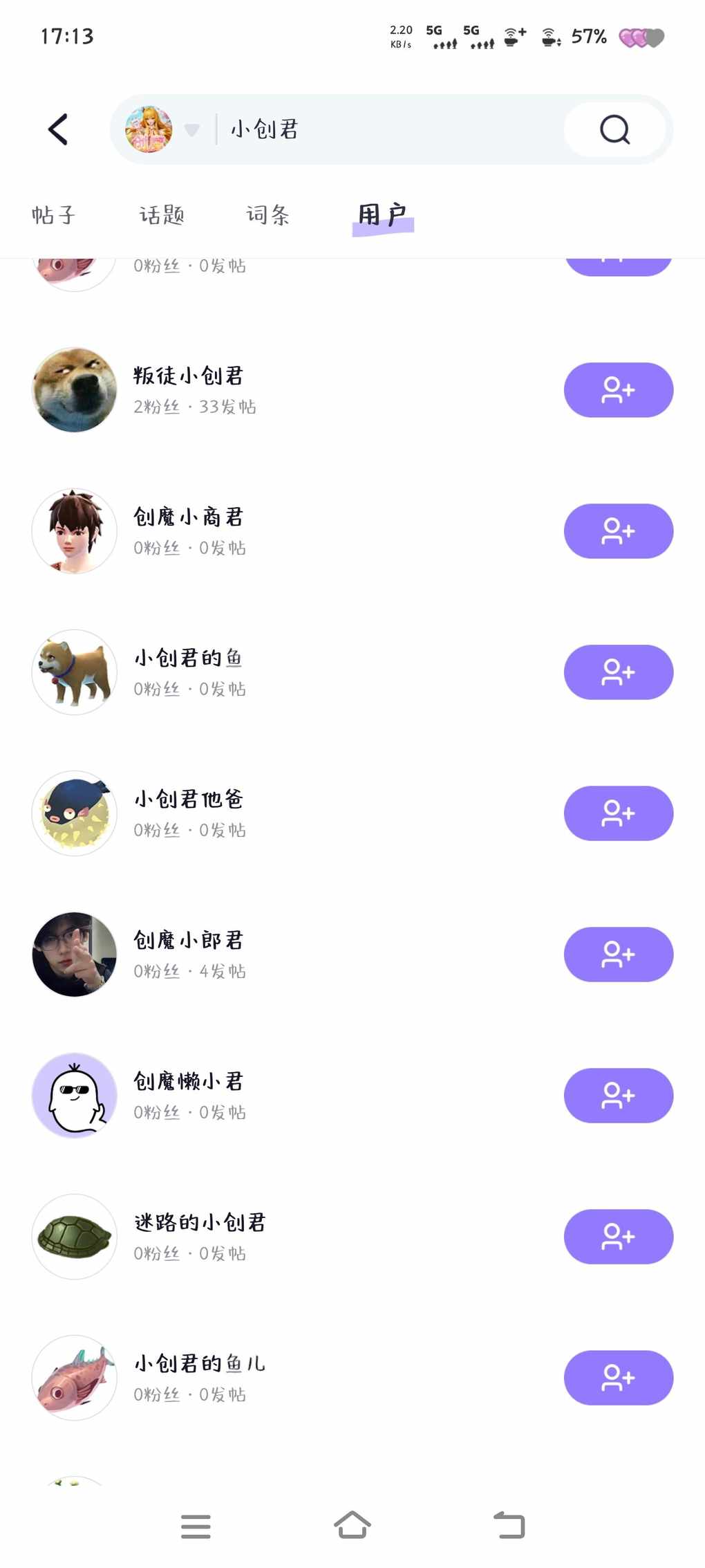
Task: Open the 词条 tab
Action: [x=268, y=215]
